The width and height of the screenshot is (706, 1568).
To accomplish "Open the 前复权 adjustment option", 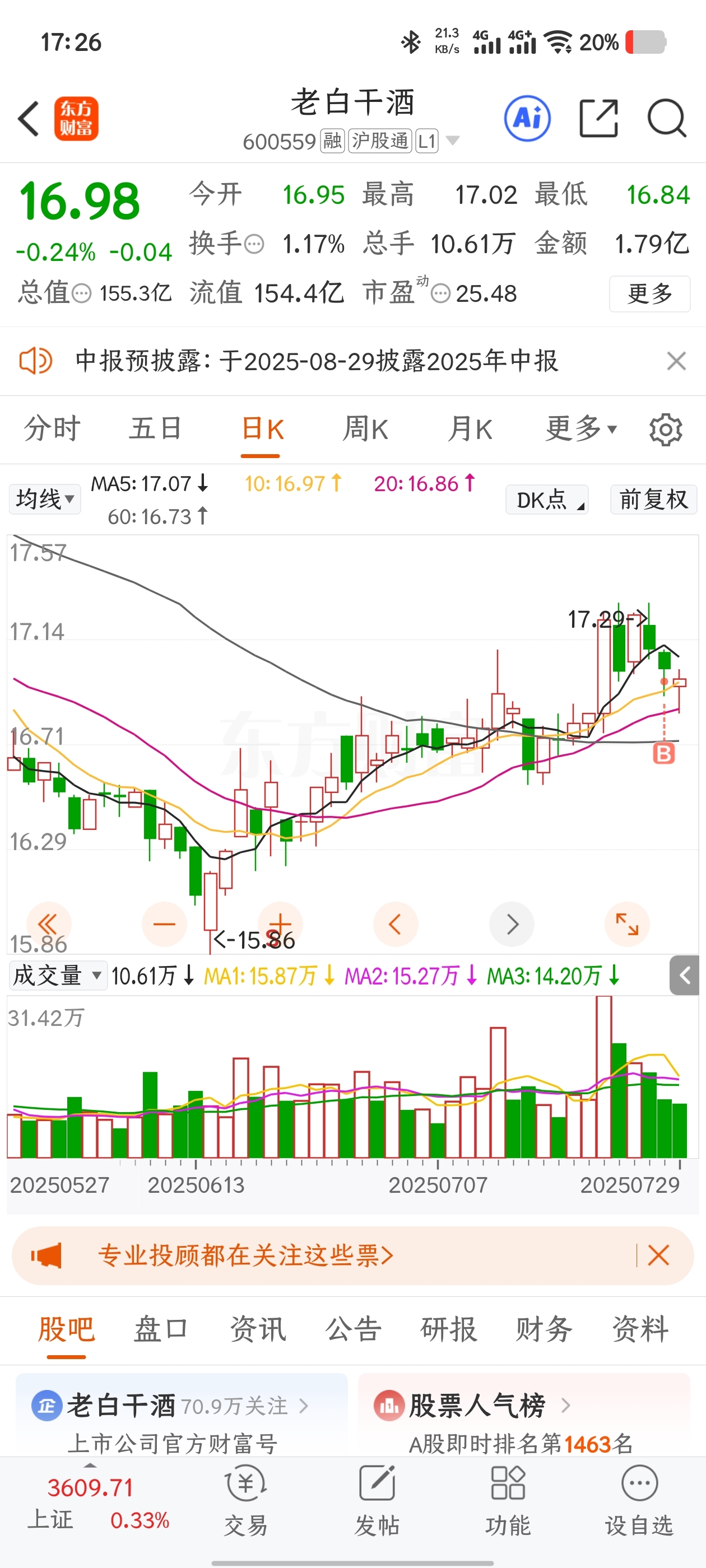I will (654, 500).
